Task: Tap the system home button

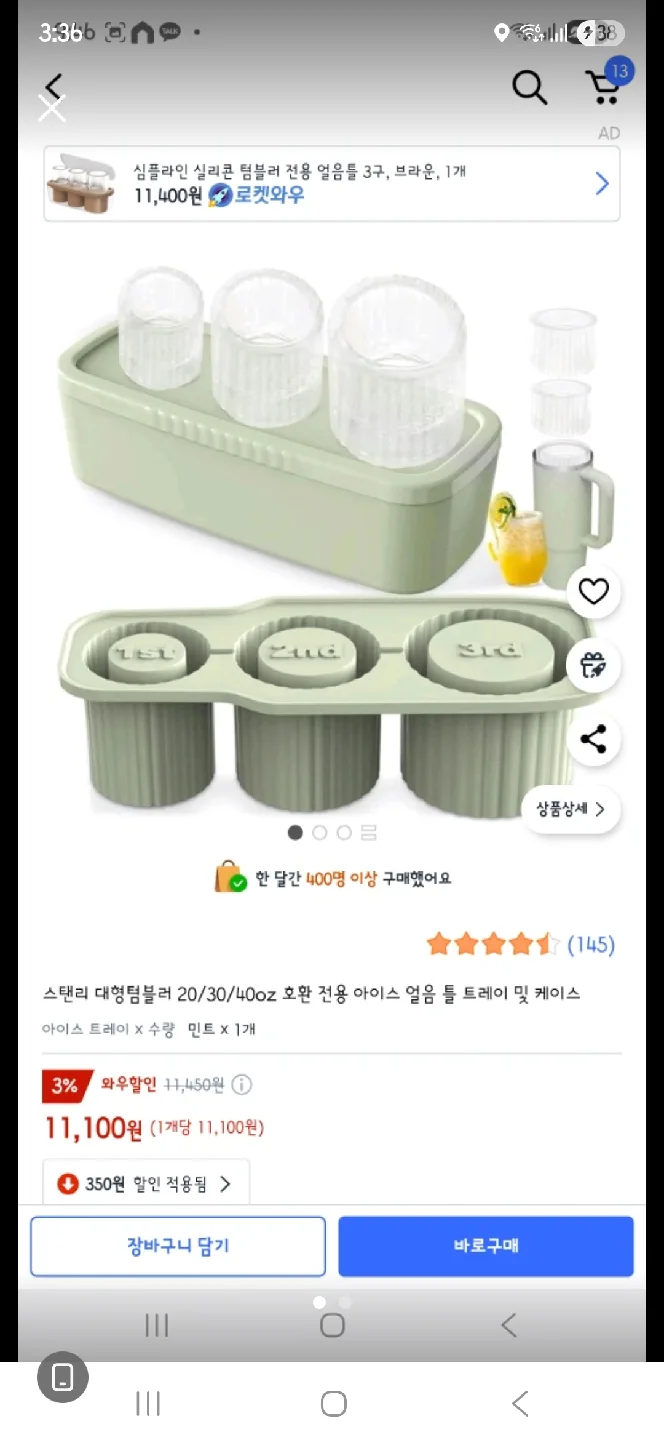Action: click(334, 1403)
